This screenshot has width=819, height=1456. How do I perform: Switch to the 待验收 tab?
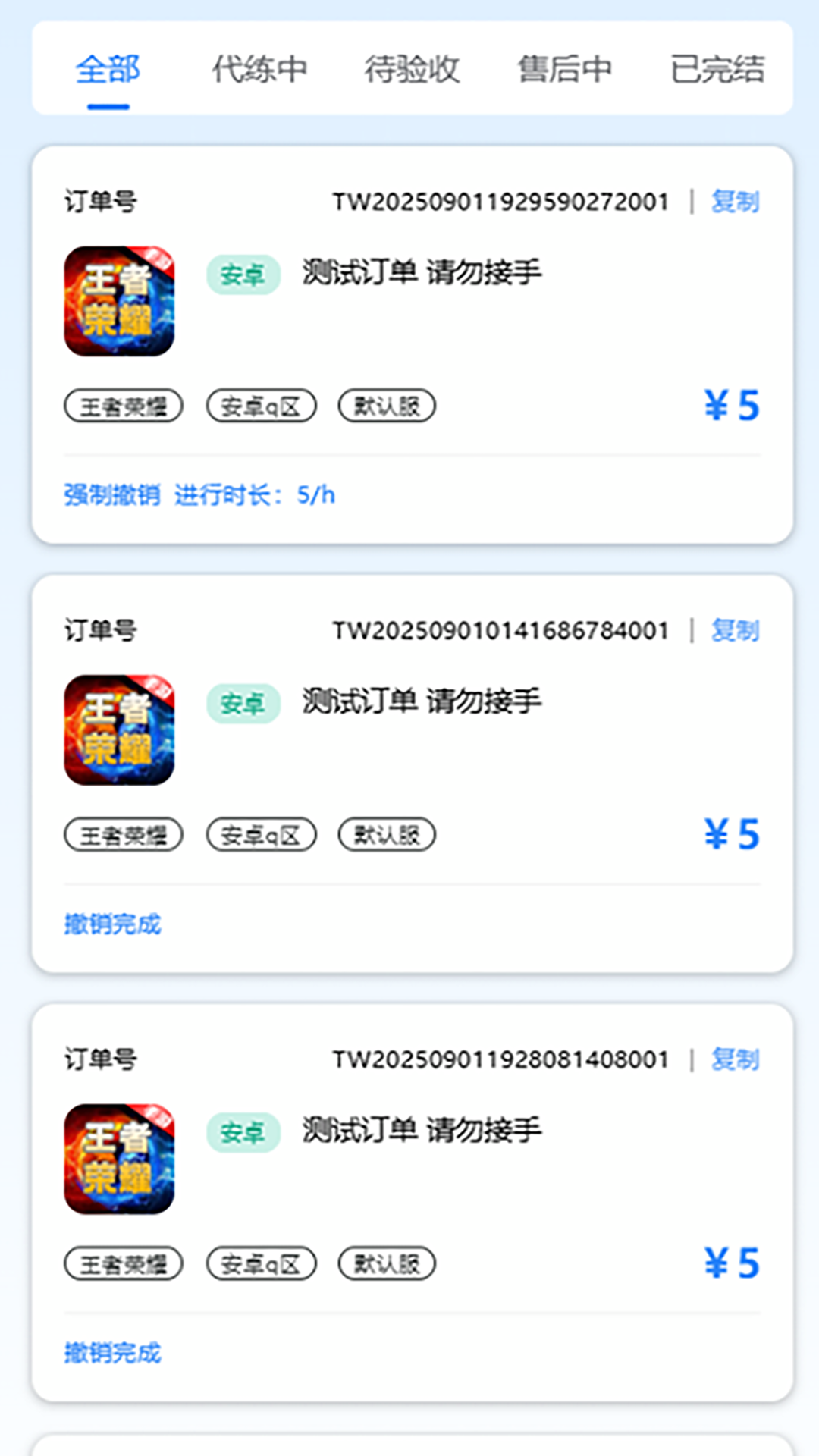tap(412, 69)
